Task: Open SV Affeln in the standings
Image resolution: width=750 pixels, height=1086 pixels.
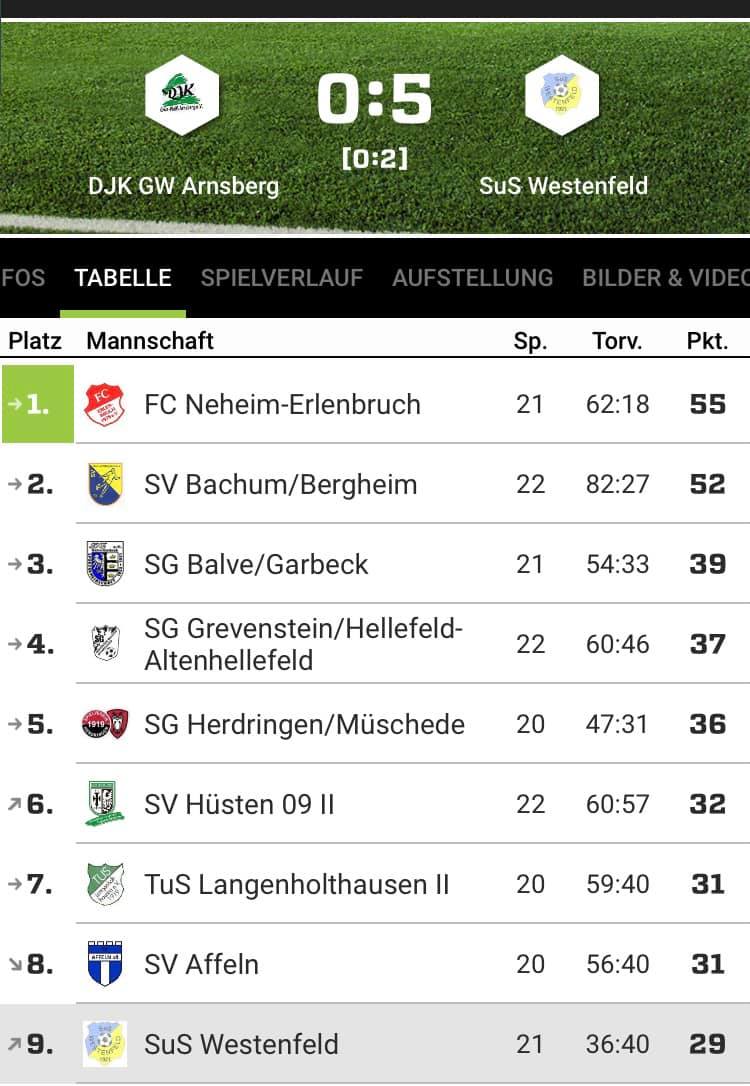Action: point(201,964)
